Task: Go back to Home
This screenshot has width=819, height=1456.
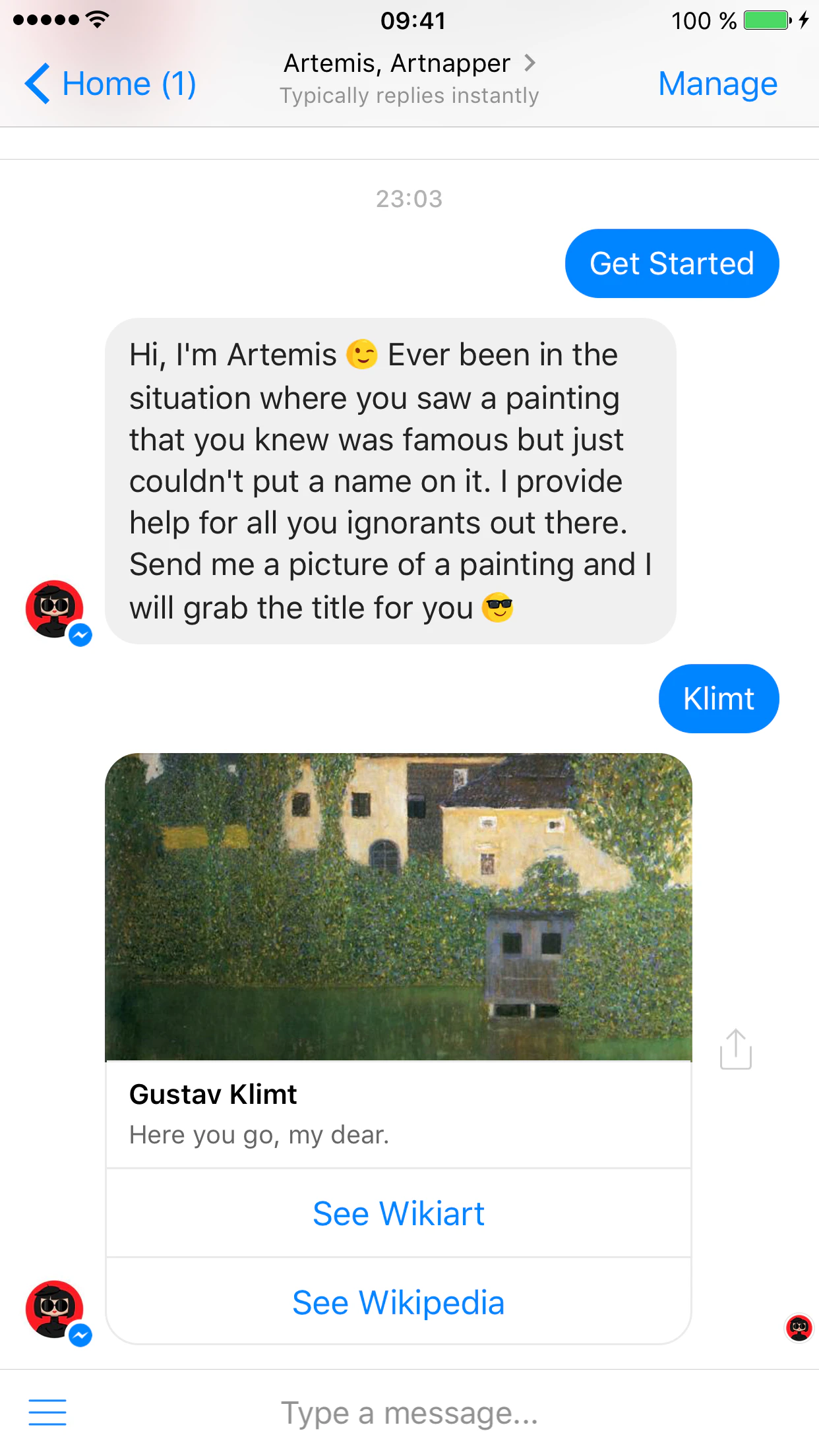Action: (110, 84)
